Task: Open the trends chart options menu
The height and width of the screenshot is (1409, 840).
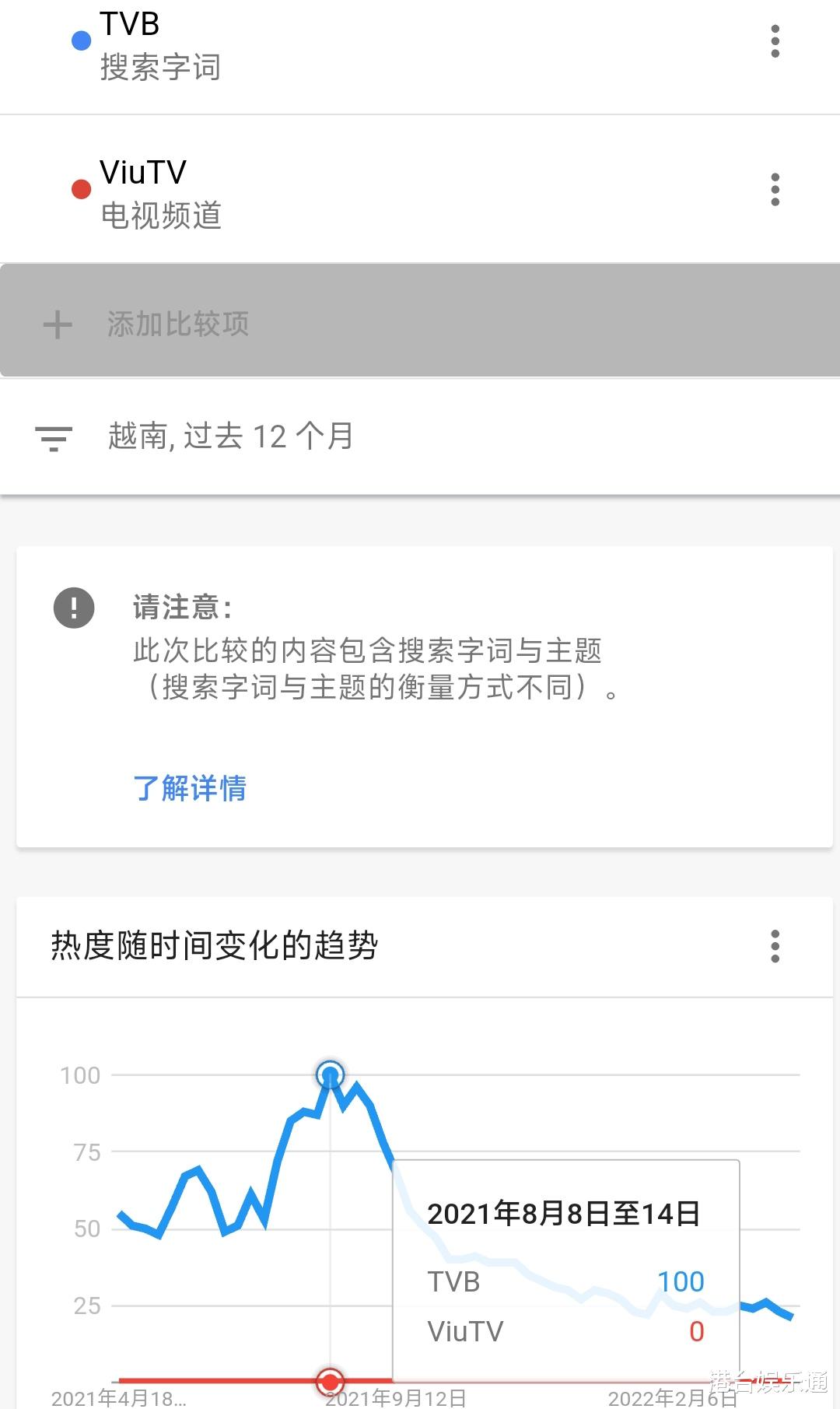Action: click(775, 945)
